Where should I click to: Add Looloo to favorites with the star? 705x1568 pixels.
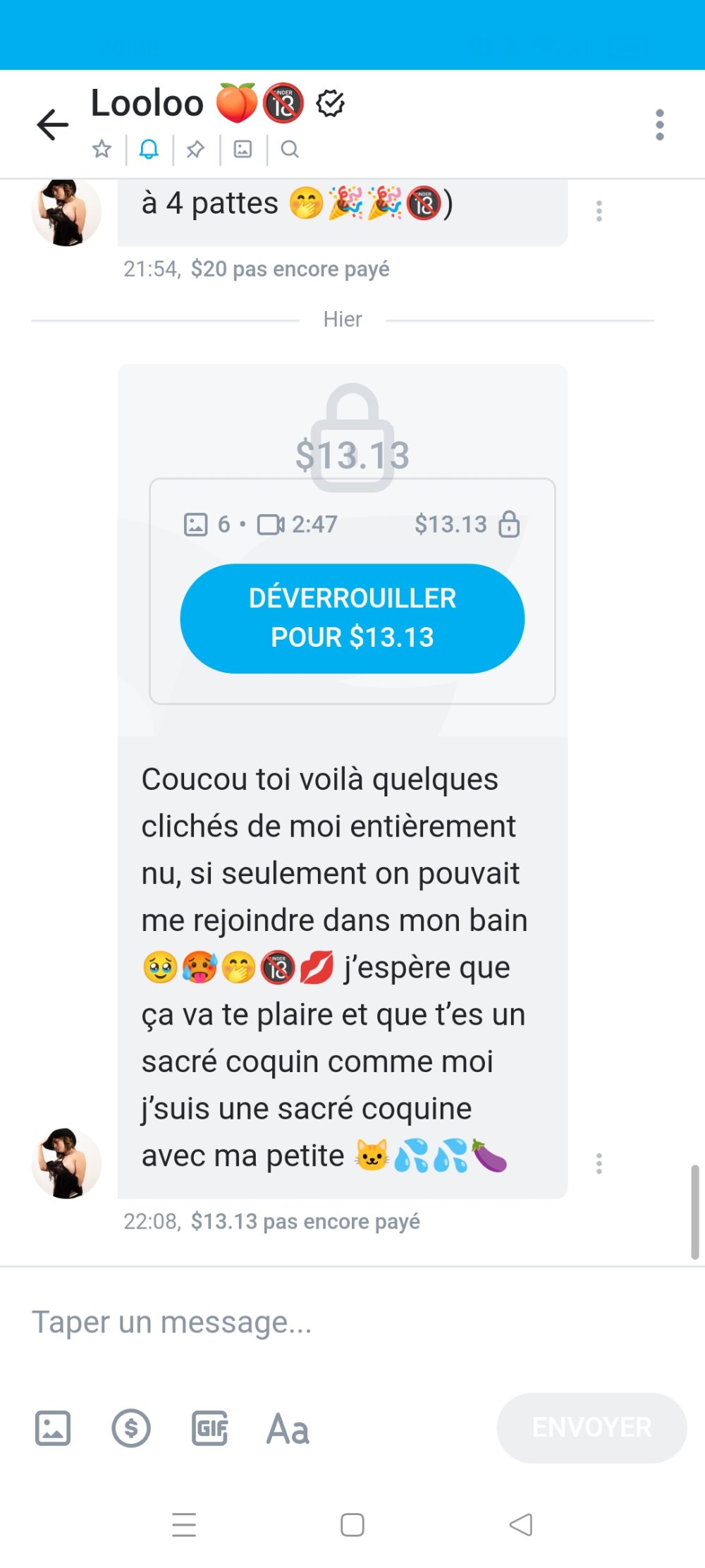click(102, 149)
